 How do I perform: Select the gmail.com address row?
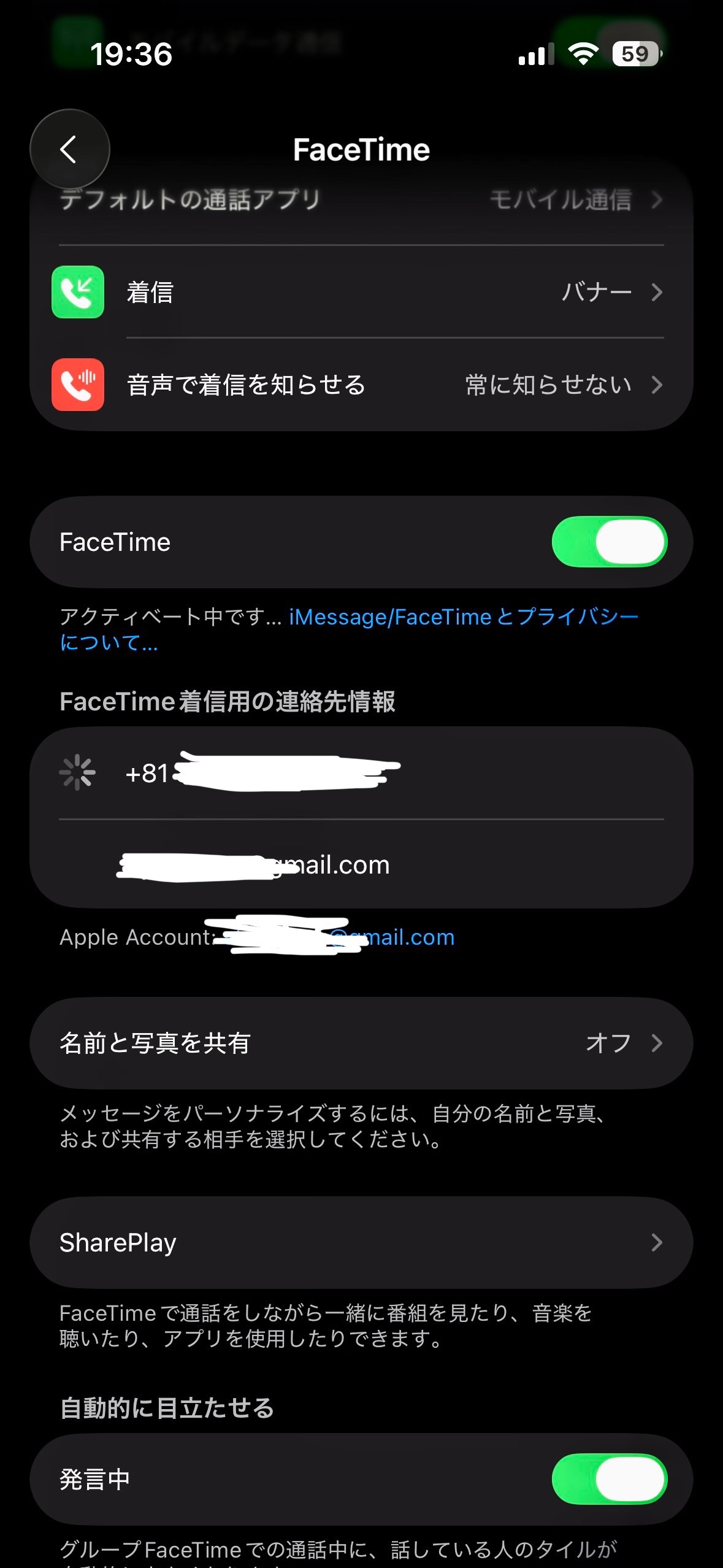pos(361,865)
